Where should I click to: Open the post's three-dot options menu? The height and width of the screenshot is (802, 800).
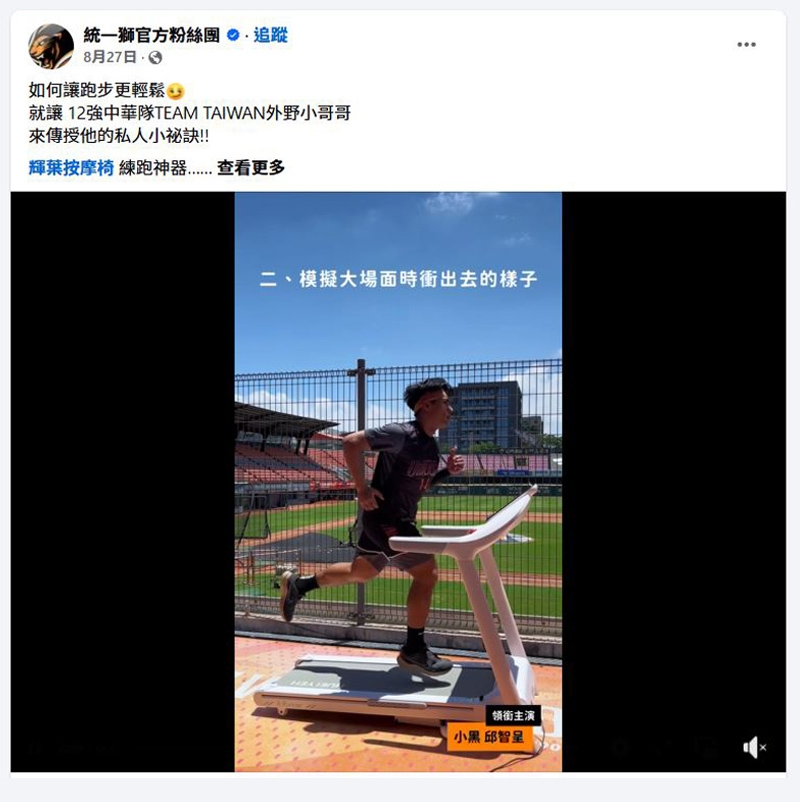point(746,45)
